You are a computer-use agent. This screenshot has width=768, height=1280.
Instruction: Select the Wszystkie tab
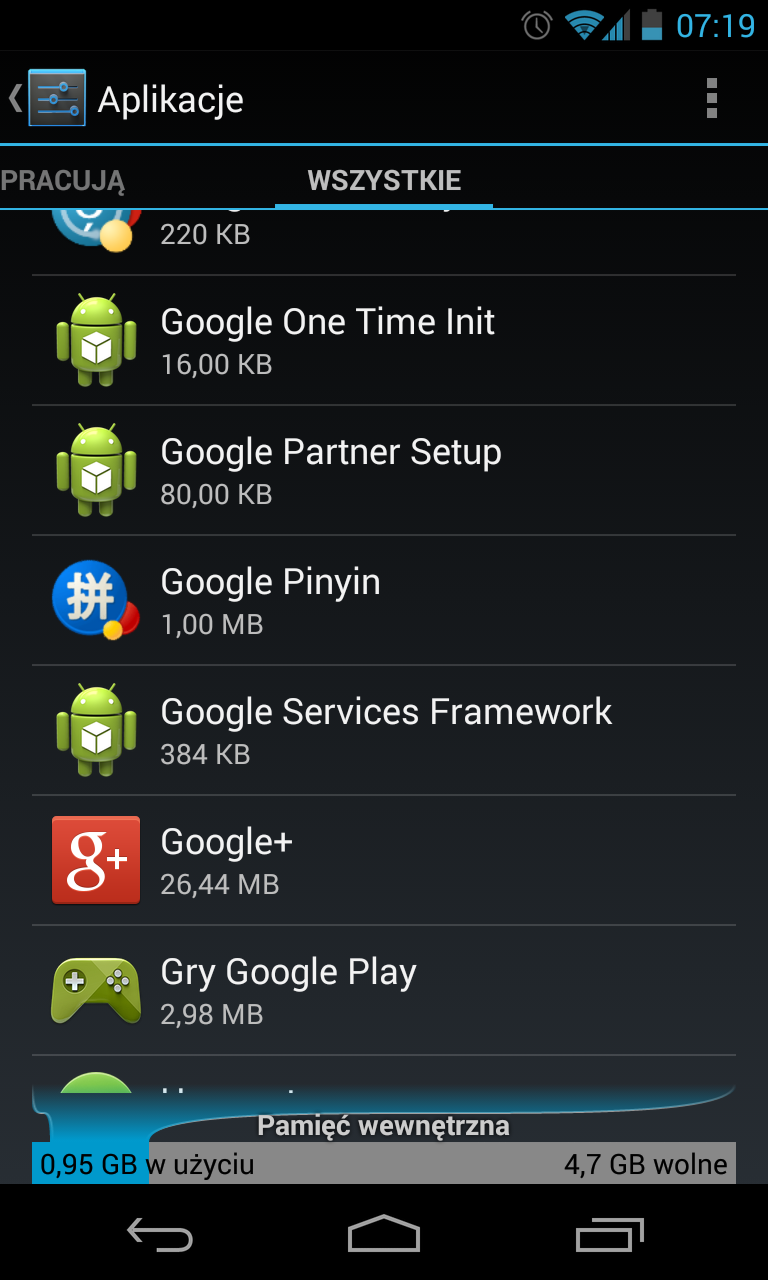[x=384, y=181]
